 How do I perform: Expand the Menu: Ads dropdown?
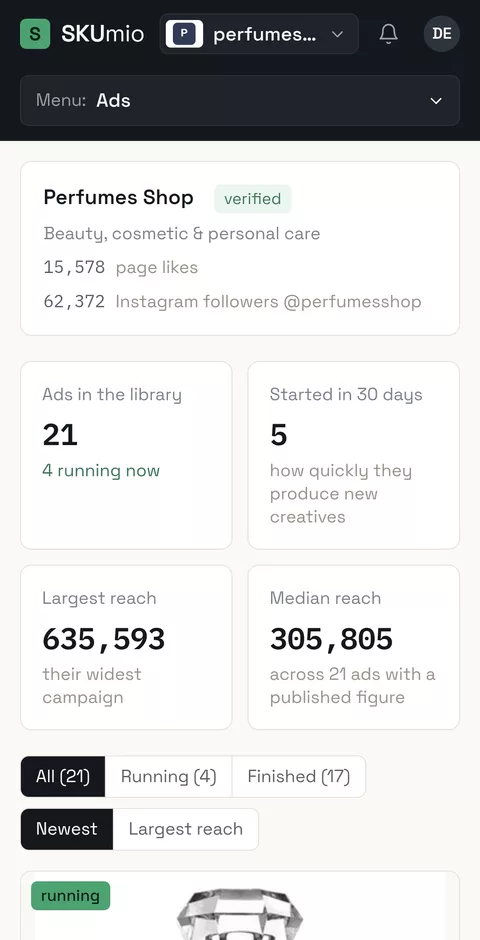240,101
